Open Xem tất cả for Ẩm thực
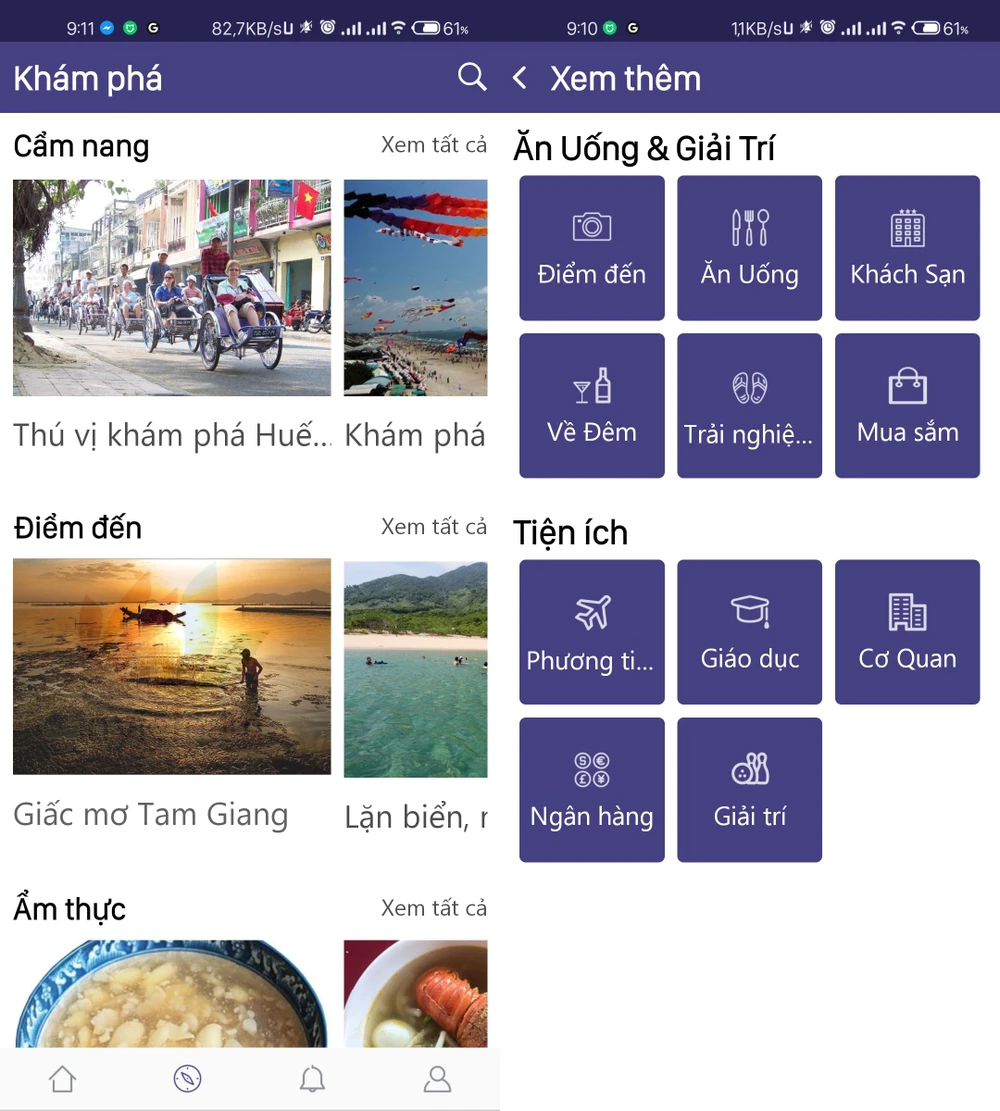 435,908
